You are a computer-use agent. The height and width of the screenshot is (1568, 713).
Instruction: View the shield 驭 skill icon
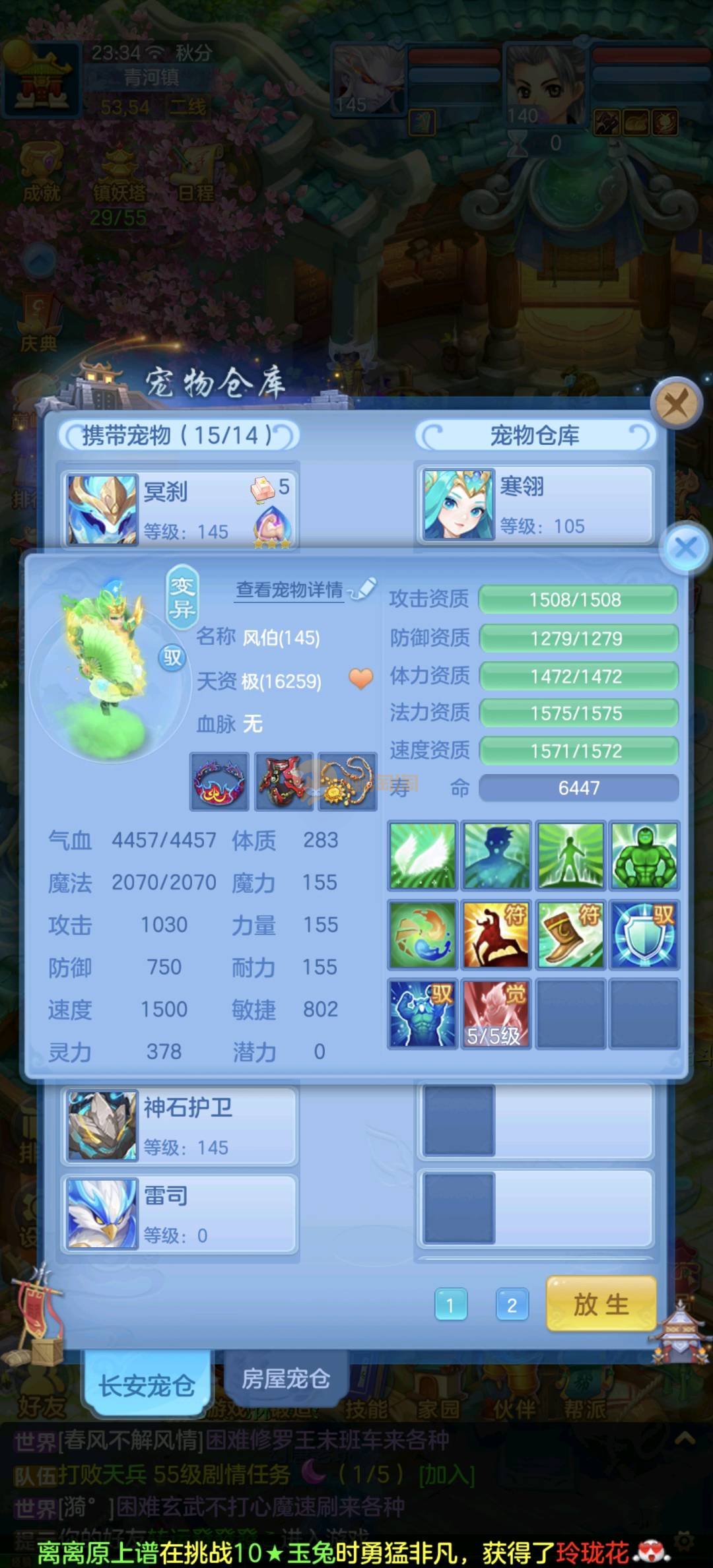pyautogui.click(x=644, y=934)
